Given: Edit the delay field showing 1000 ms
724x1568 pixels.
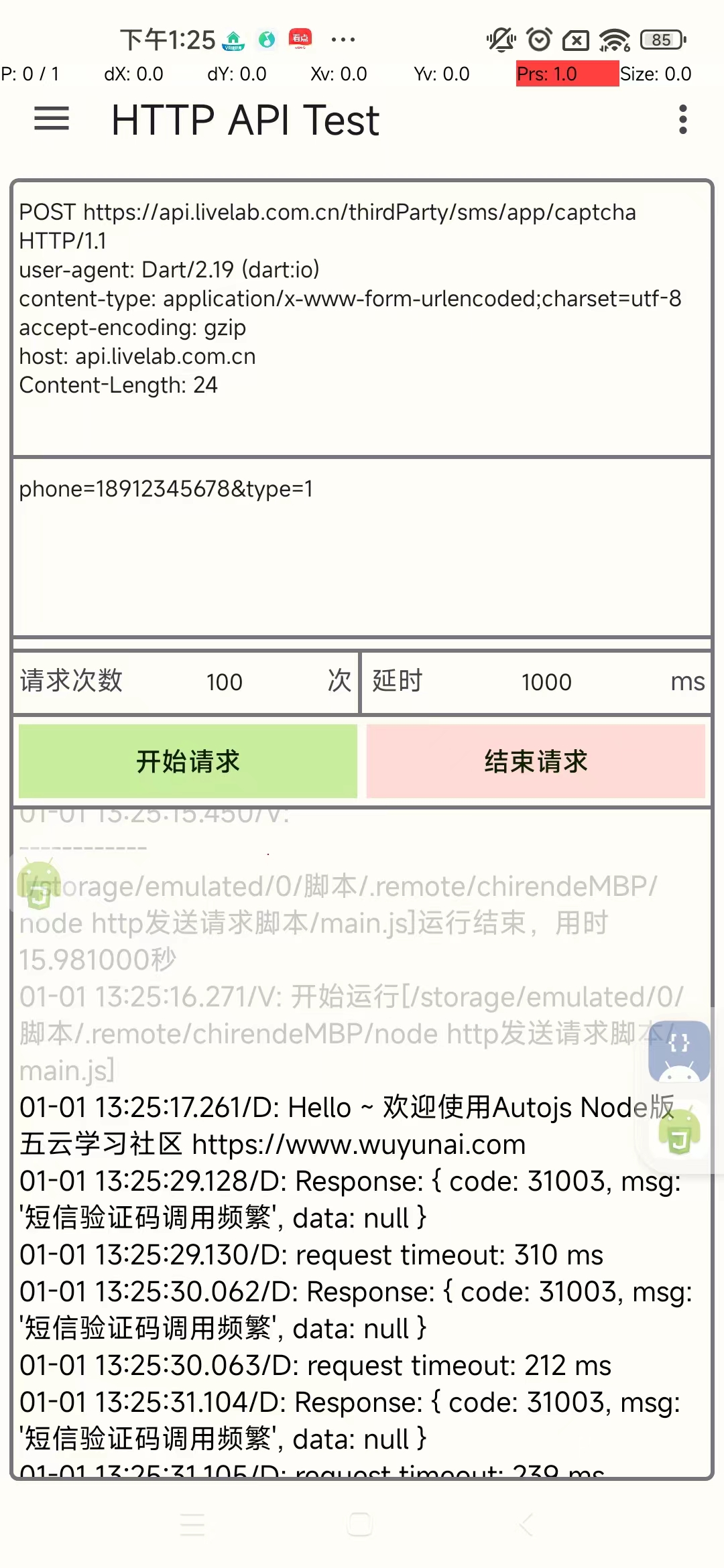Looking at the screenshot, I should pyautogui.click(x=546, y=682).
